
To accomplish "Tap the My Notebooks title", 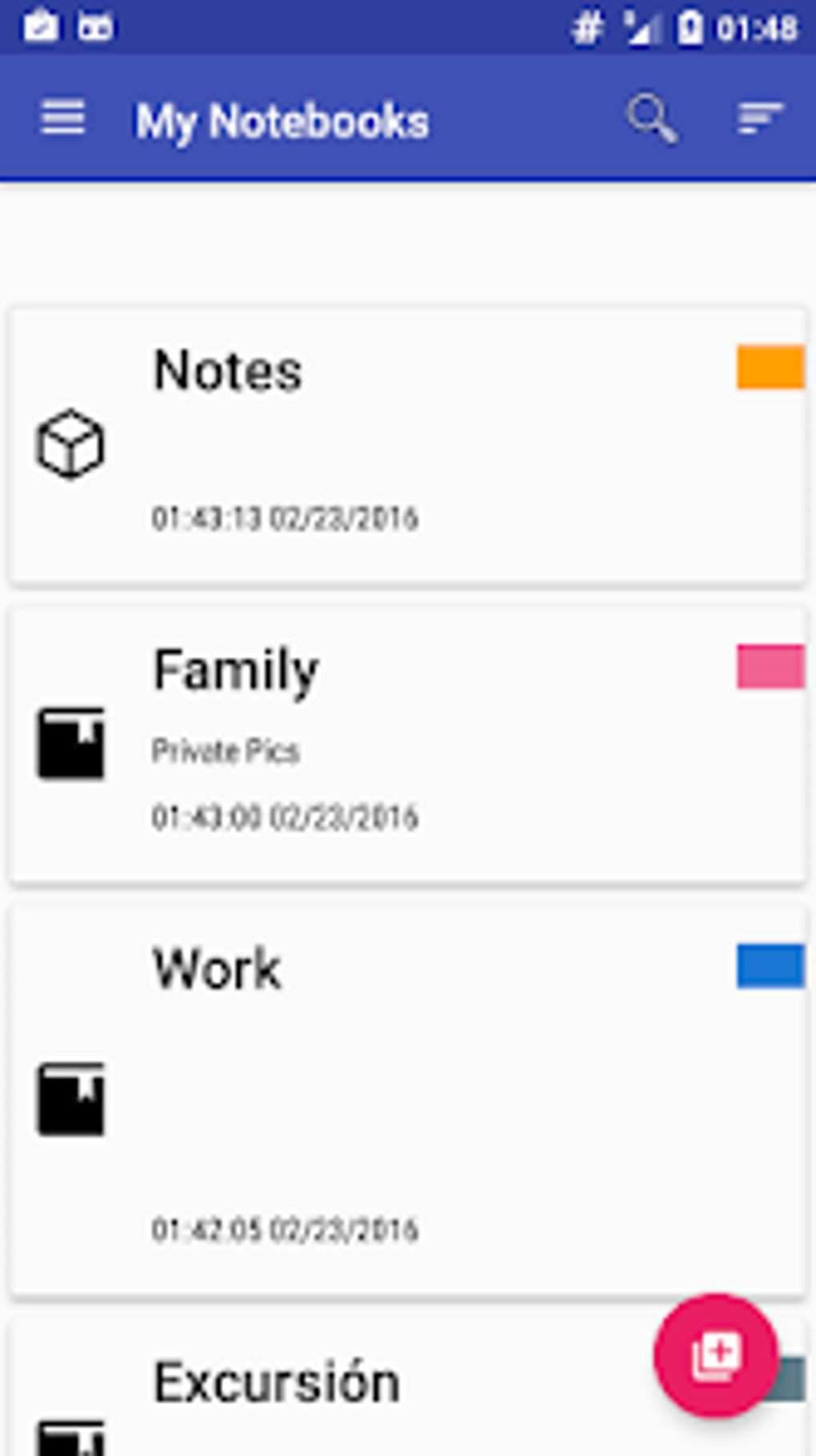I will [x=282, y=118].
